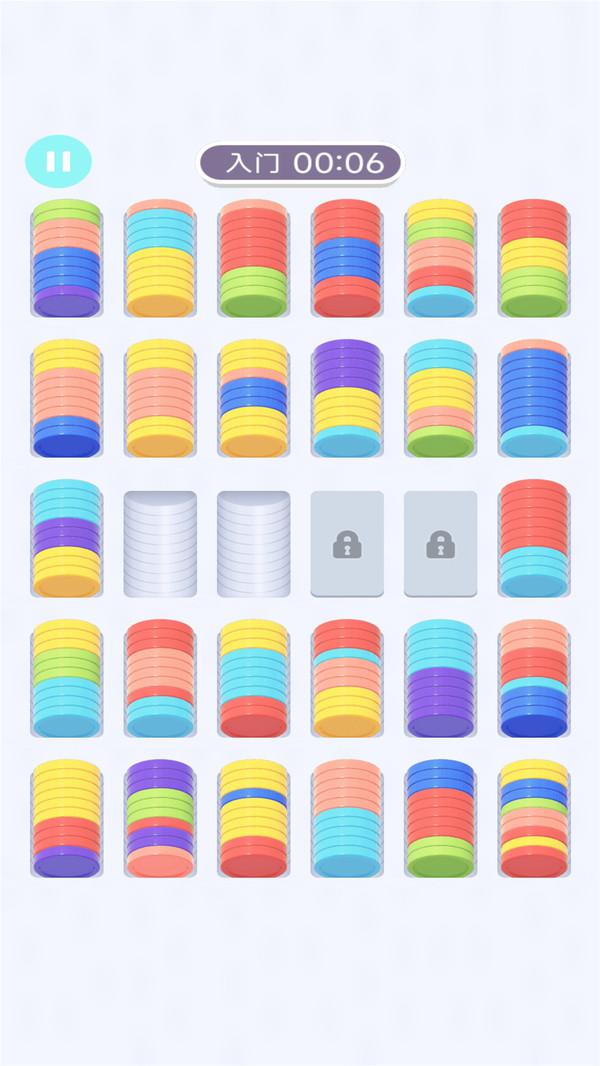Tap the cyan-purple-yellow coin stack
This screenshot has width=600, height=1066.
point(67,538)
